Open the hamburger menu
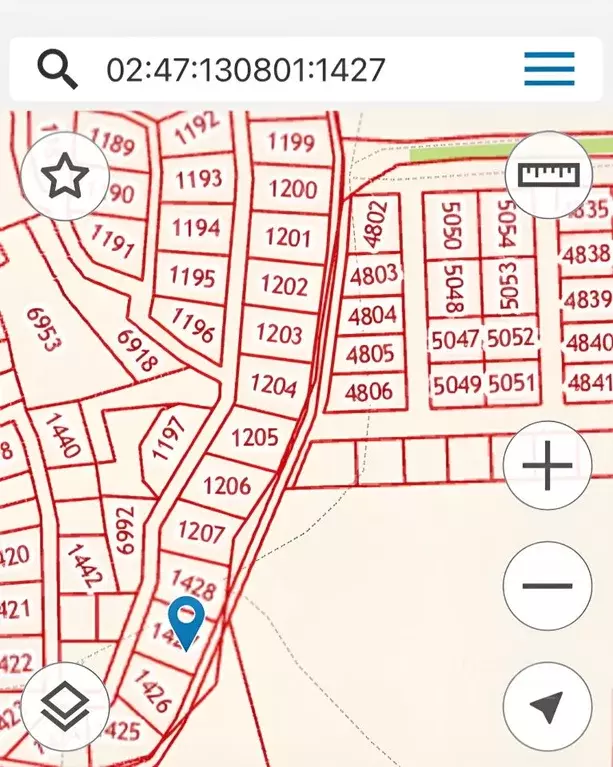The image size is (613, 767). coord(549,69)
